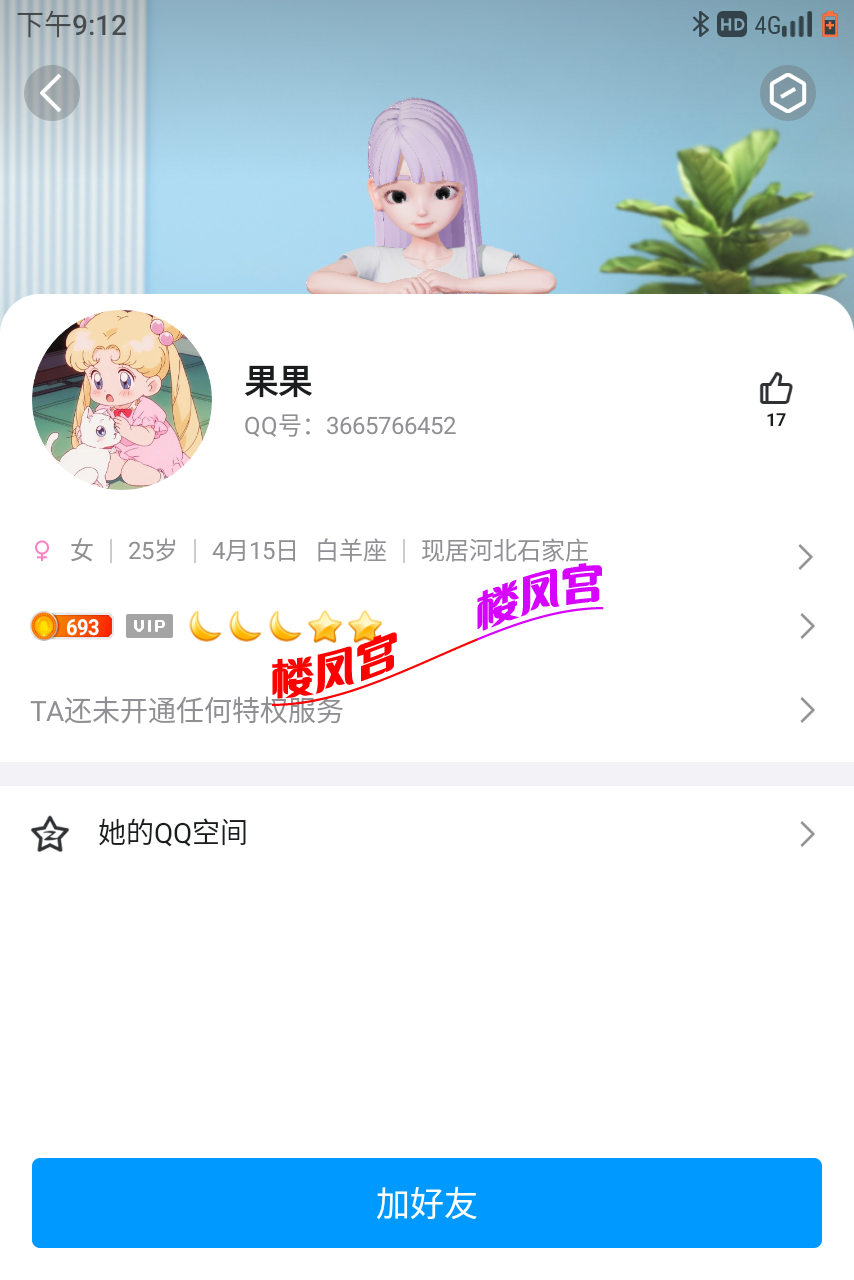Expand the 特权服务 privileges row
This screenshot has height=1280, width=854.
pyautogui.click(x=806, y=710)
